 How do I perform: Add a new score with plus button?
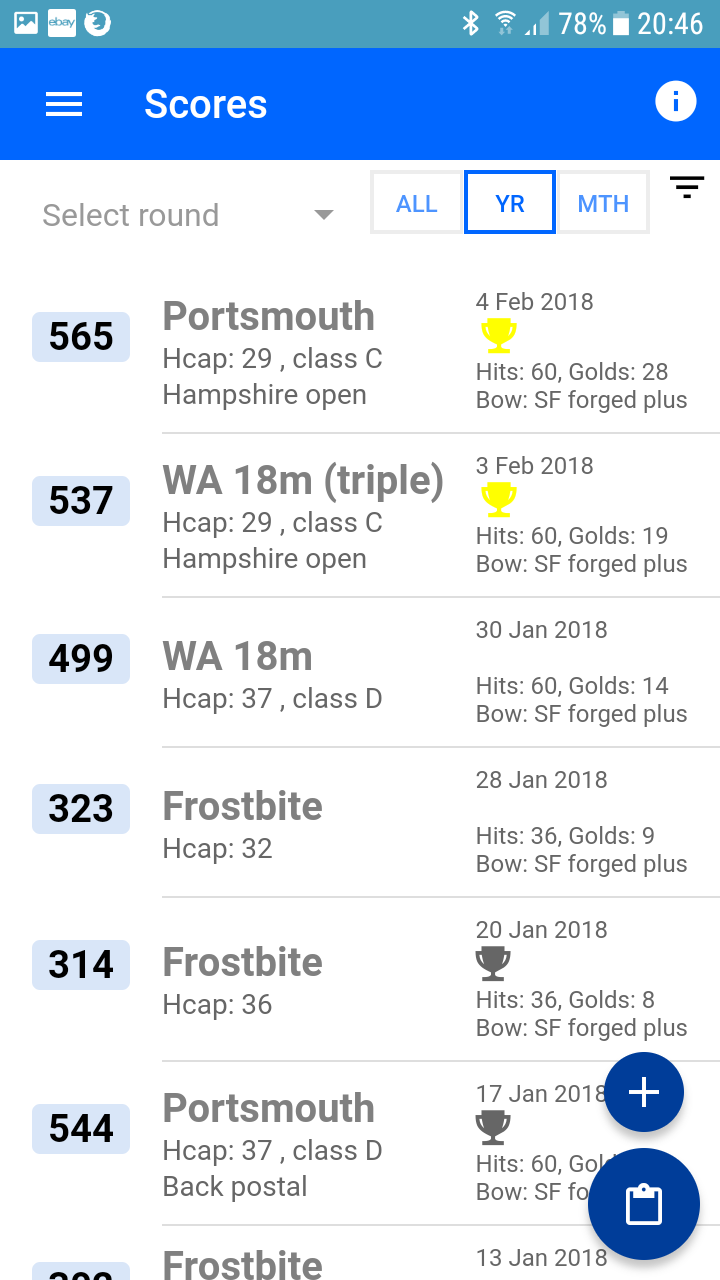(644, 1092)
